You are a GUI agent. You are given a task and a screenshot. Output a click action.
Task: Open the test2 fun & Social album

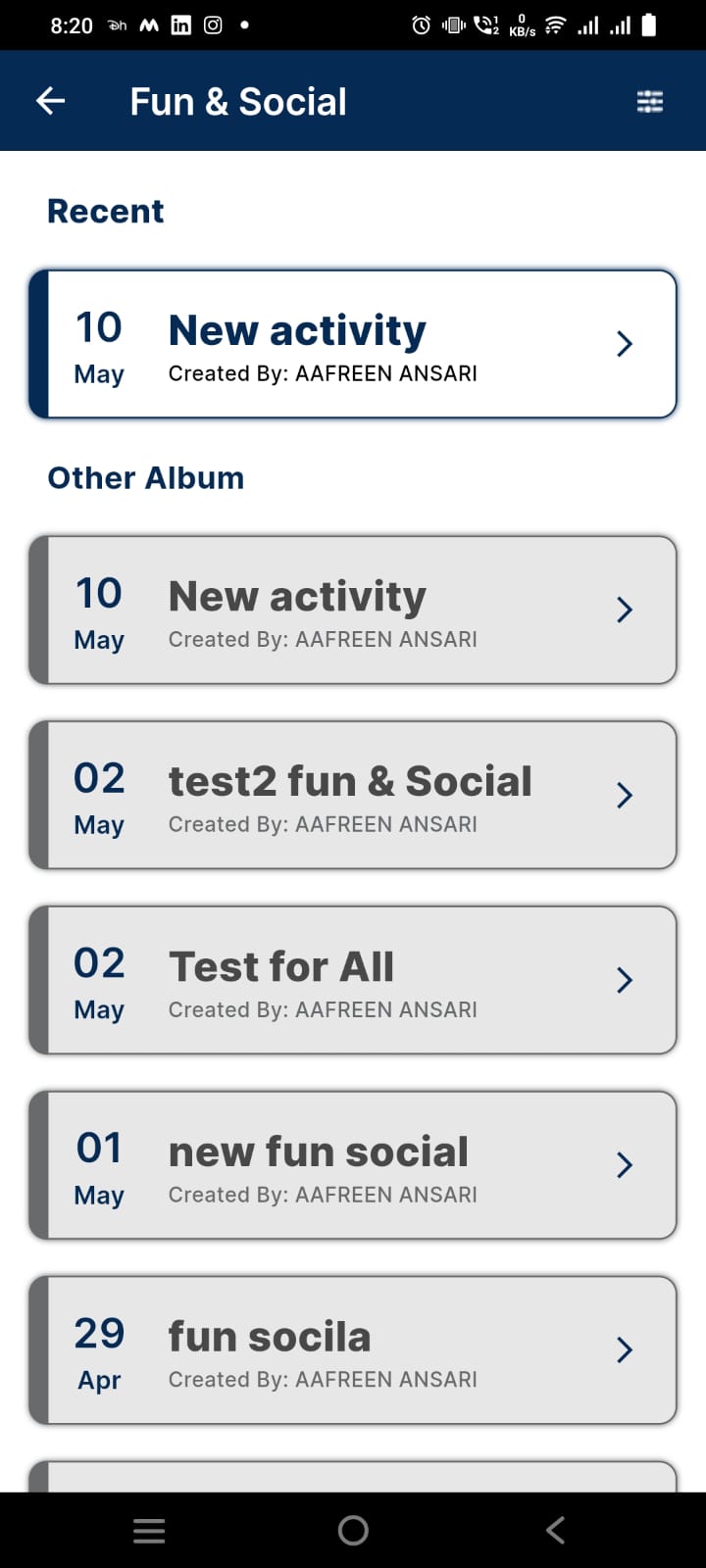click(x=353, y=795)
